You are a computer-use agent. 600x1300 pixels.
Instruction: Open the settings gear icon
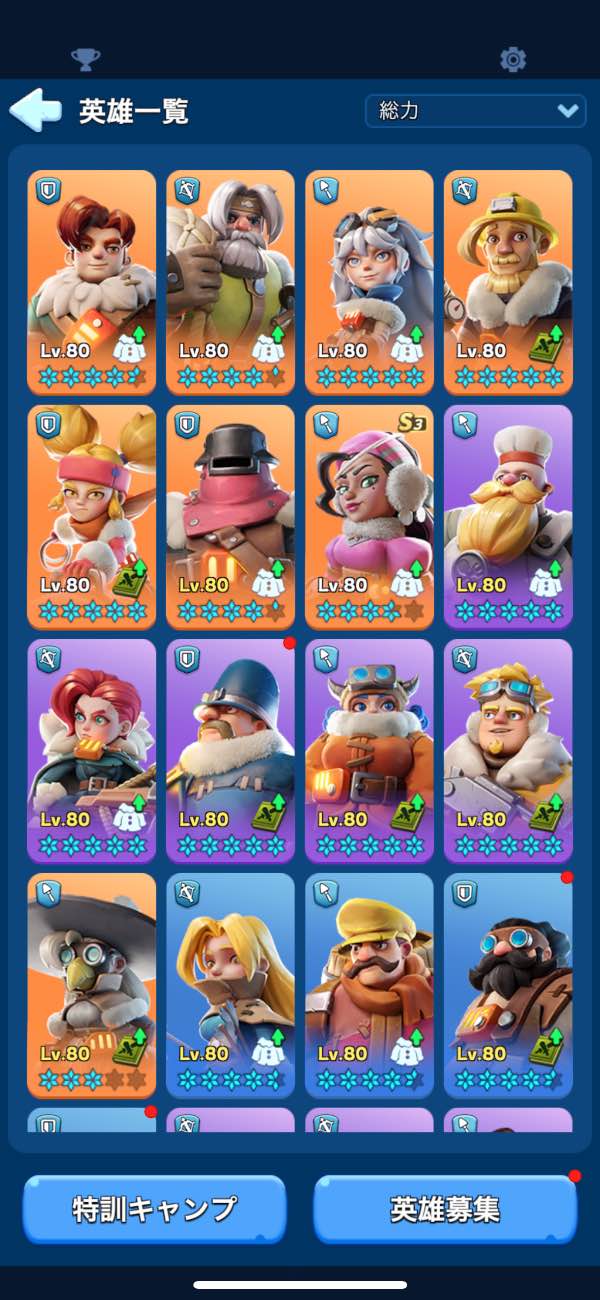click(513, 60)
